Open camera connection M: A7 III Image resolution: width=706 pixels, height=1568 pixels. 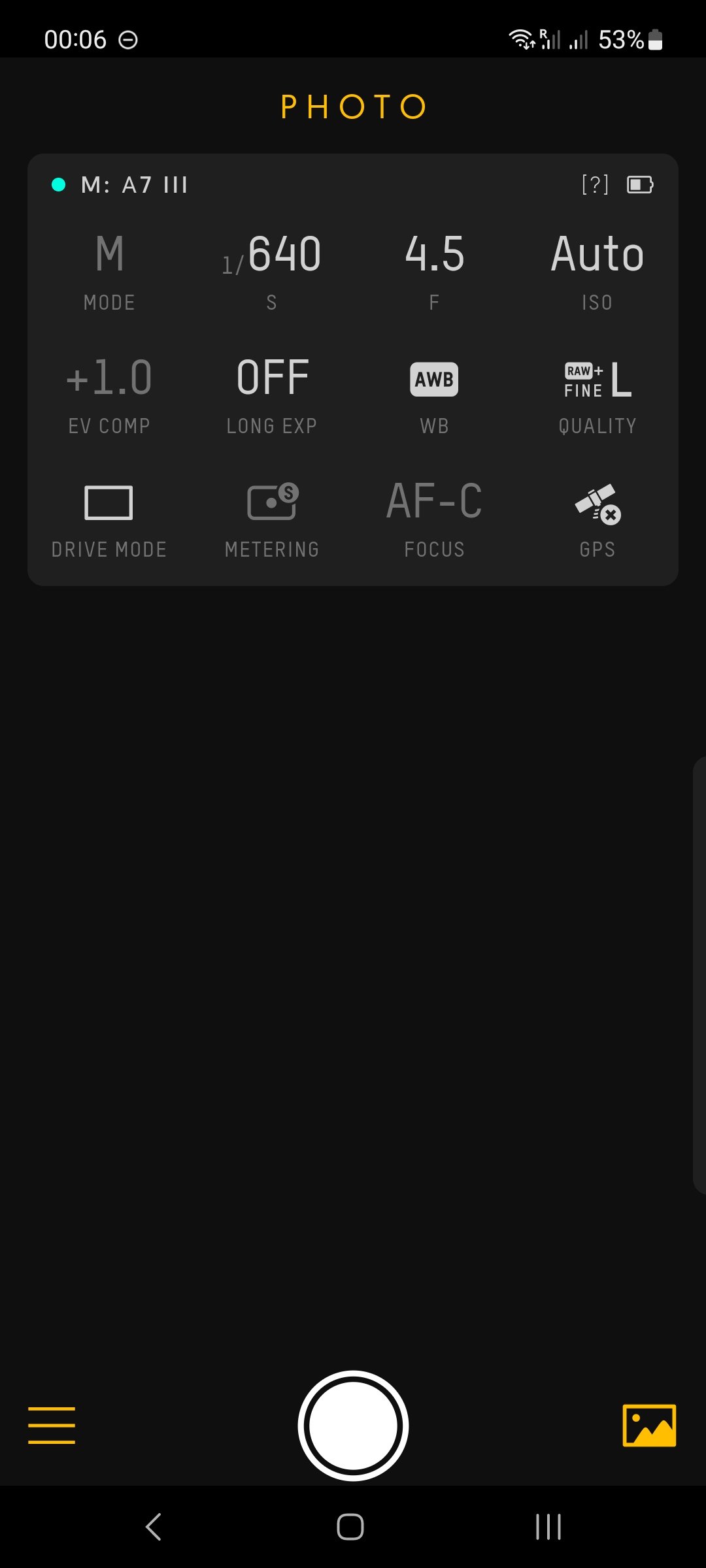point(134,185)
